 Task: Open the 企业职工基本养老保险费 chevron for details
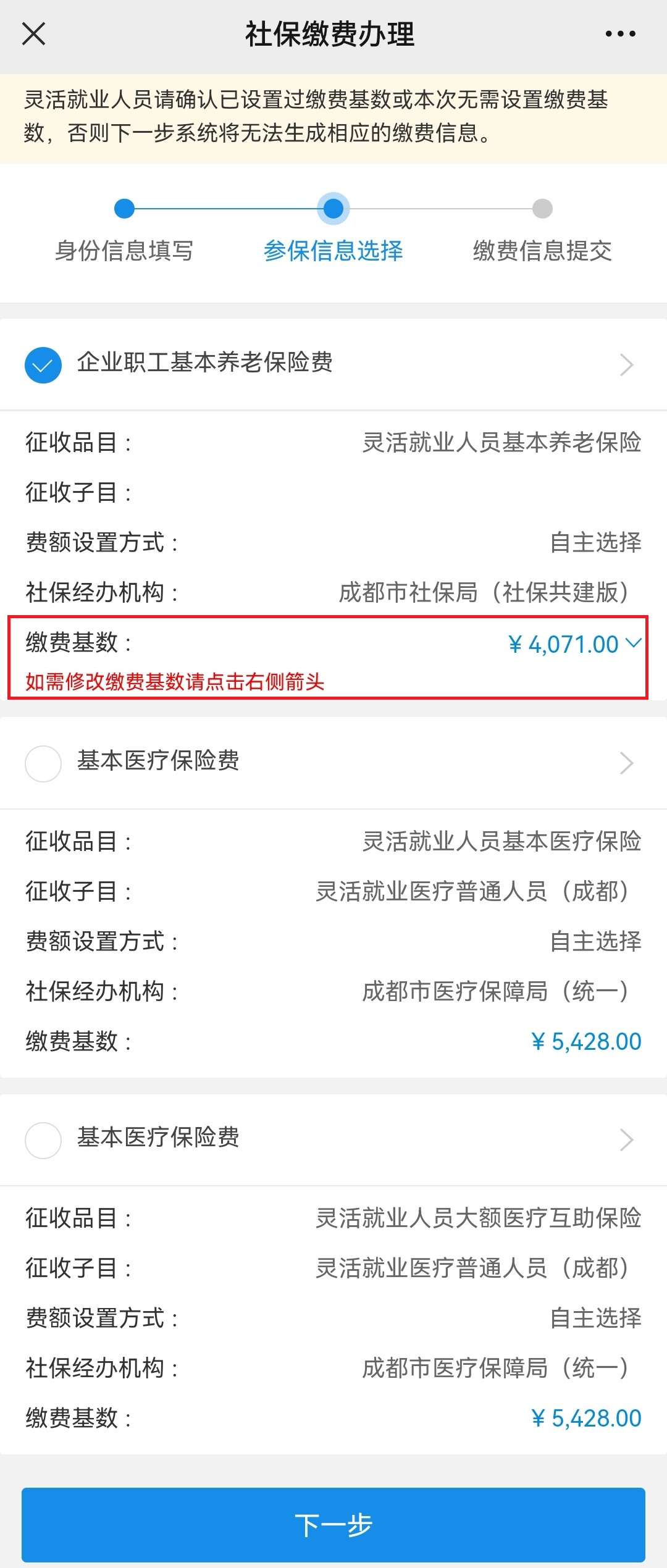[626, 365]
